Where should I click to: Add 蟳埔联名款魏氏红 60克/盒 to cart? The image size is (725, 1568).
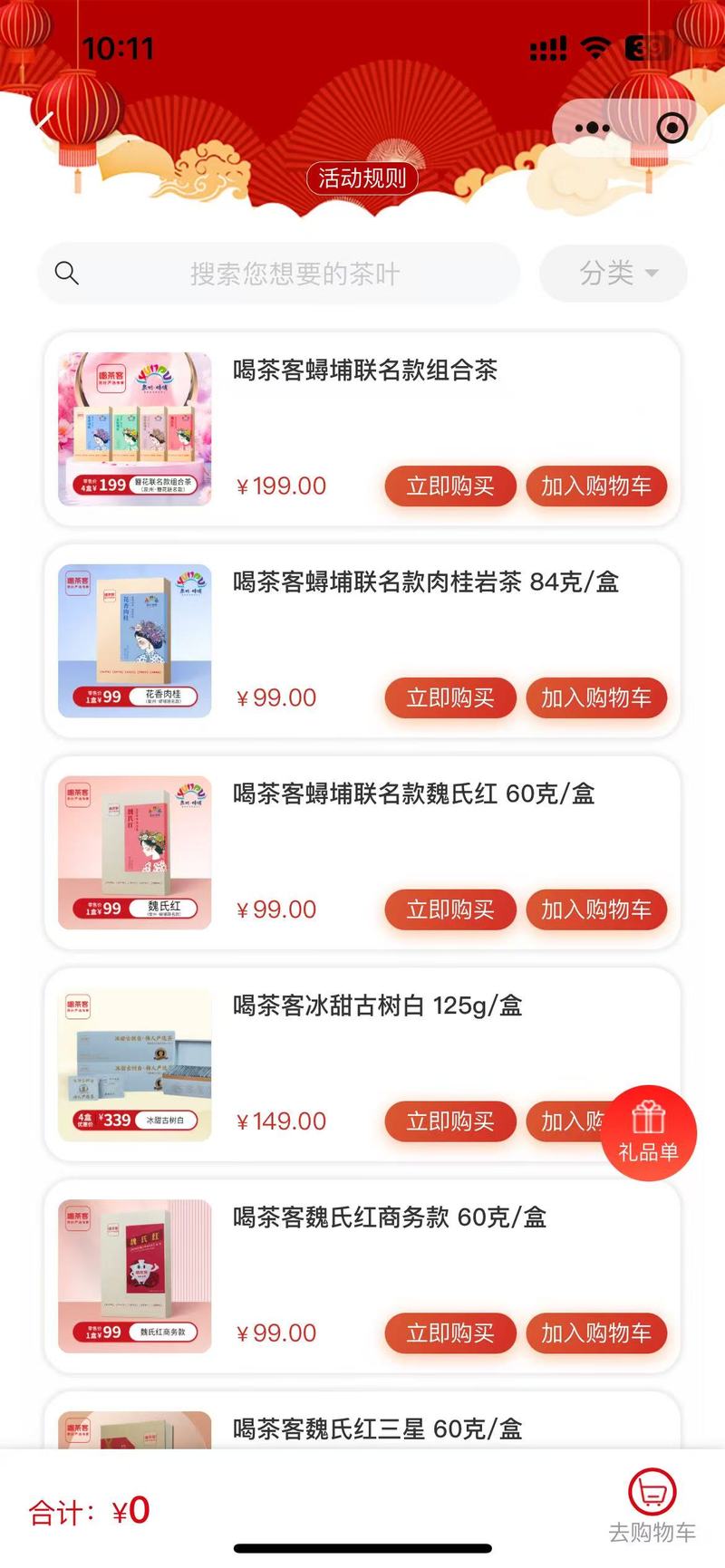pyautogui.click(x=595, y=910)
